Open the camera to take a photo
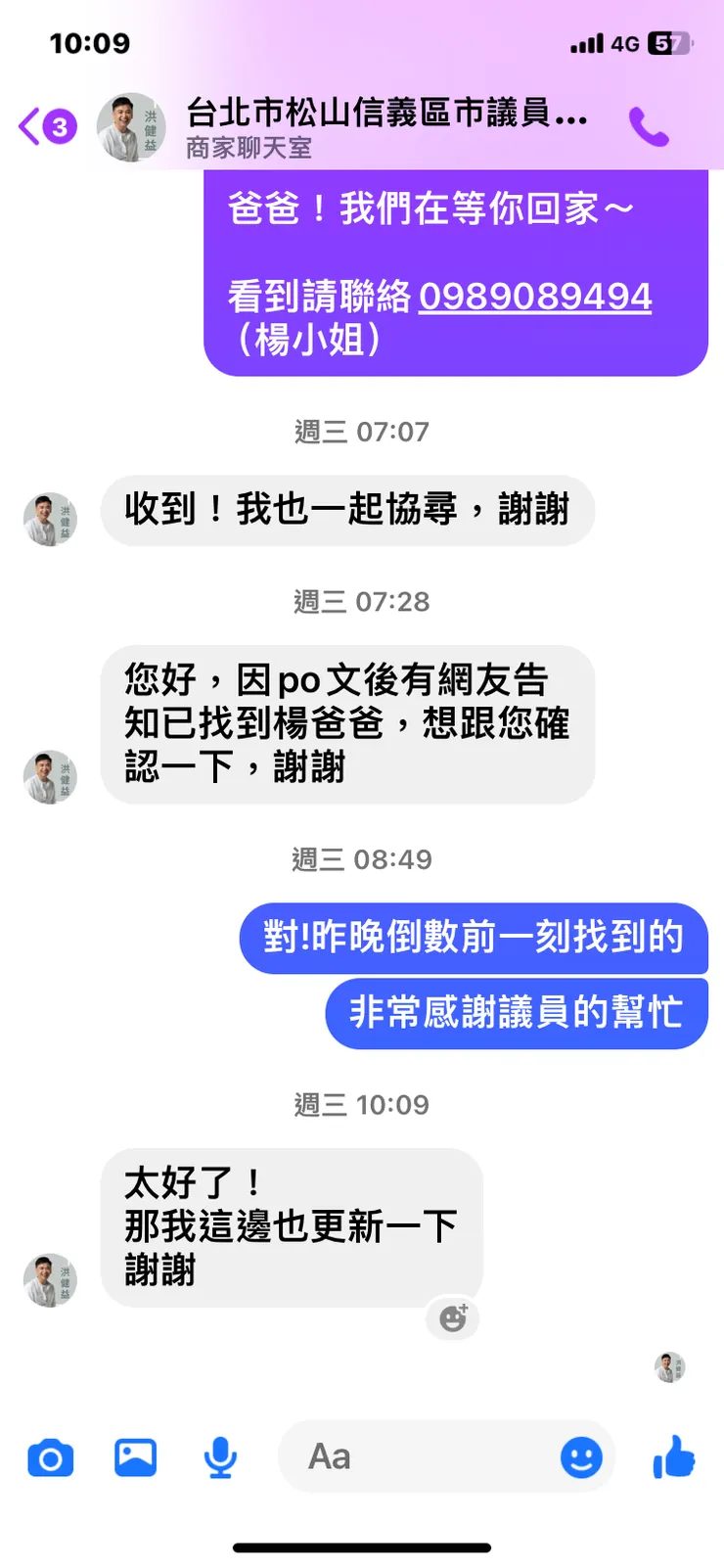 tap(49, 1457)
